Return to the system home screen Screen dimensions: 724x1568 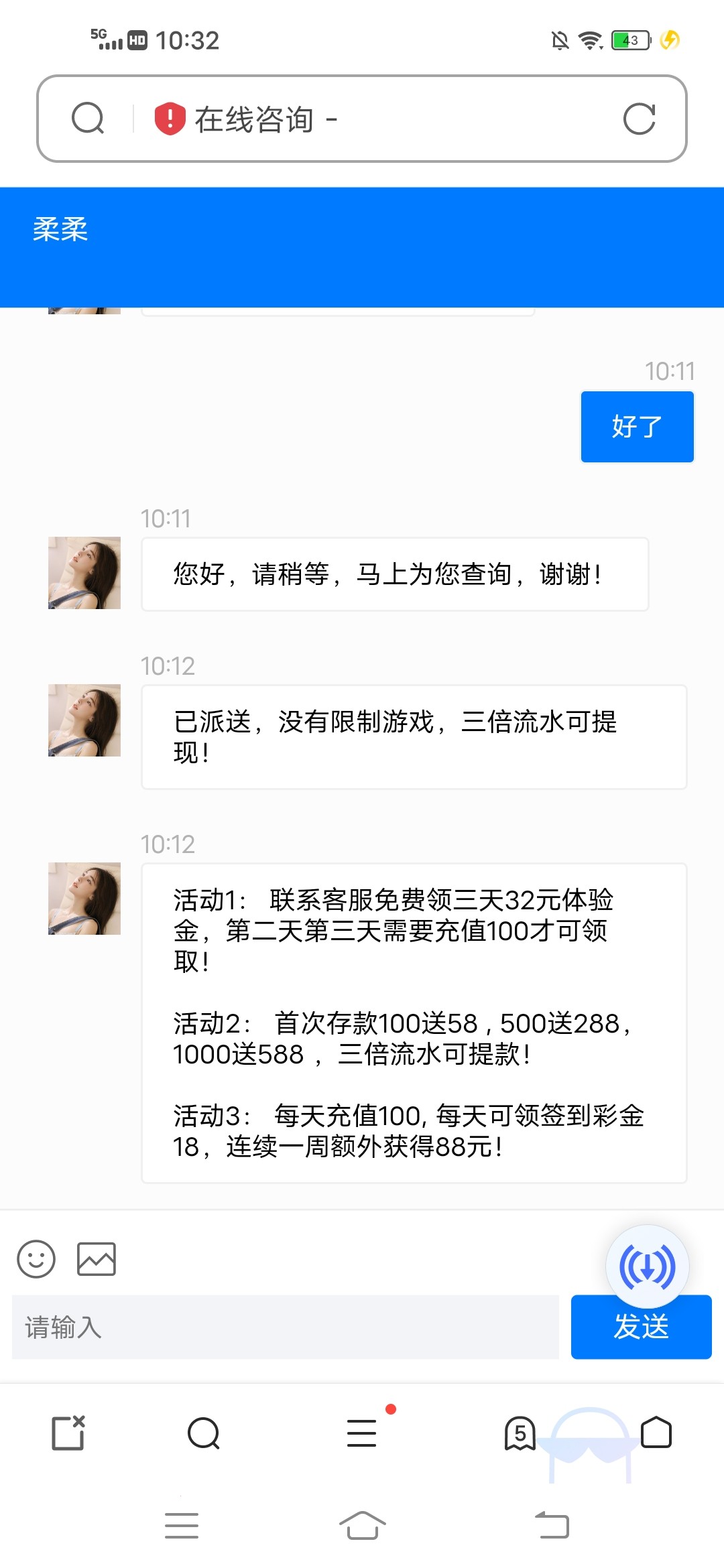point(362,1526)
